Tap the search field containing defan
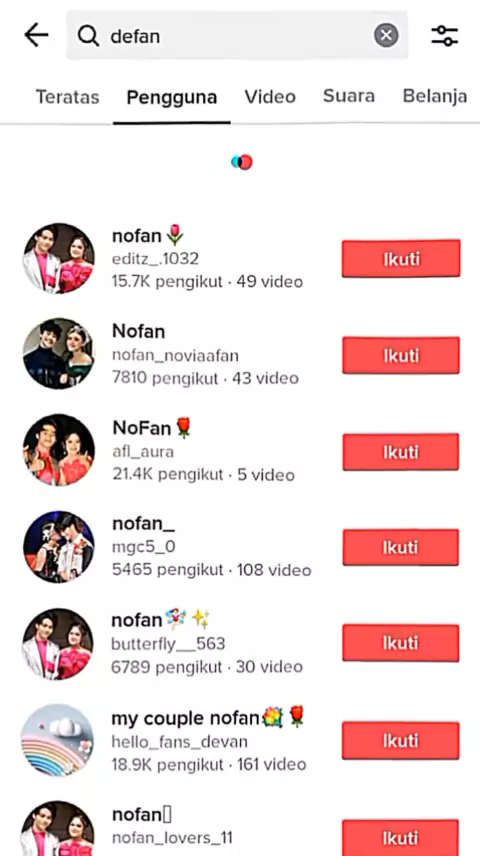 (237, 35)
